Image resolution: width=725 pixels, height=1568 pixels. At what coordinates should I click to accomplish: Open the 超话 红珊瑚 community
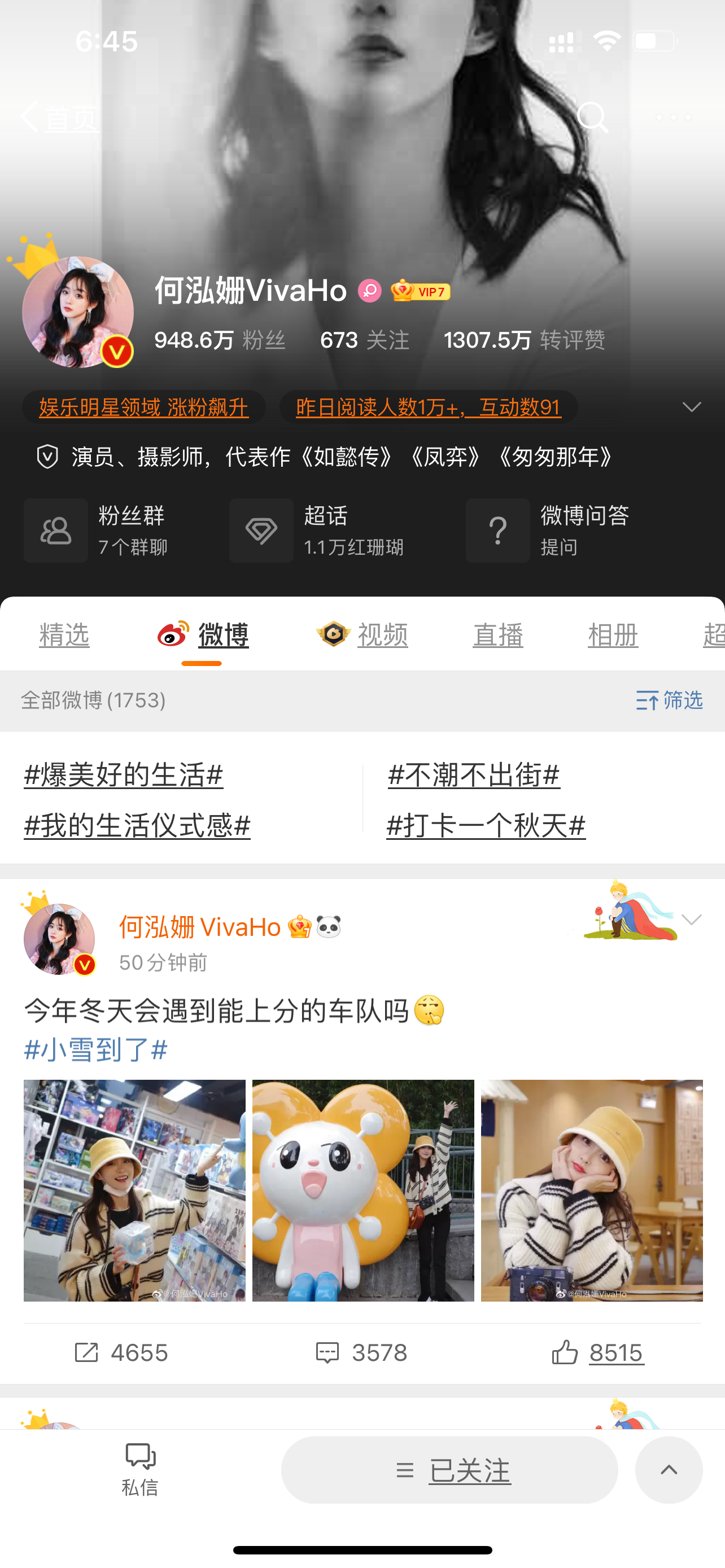point(318,531)
